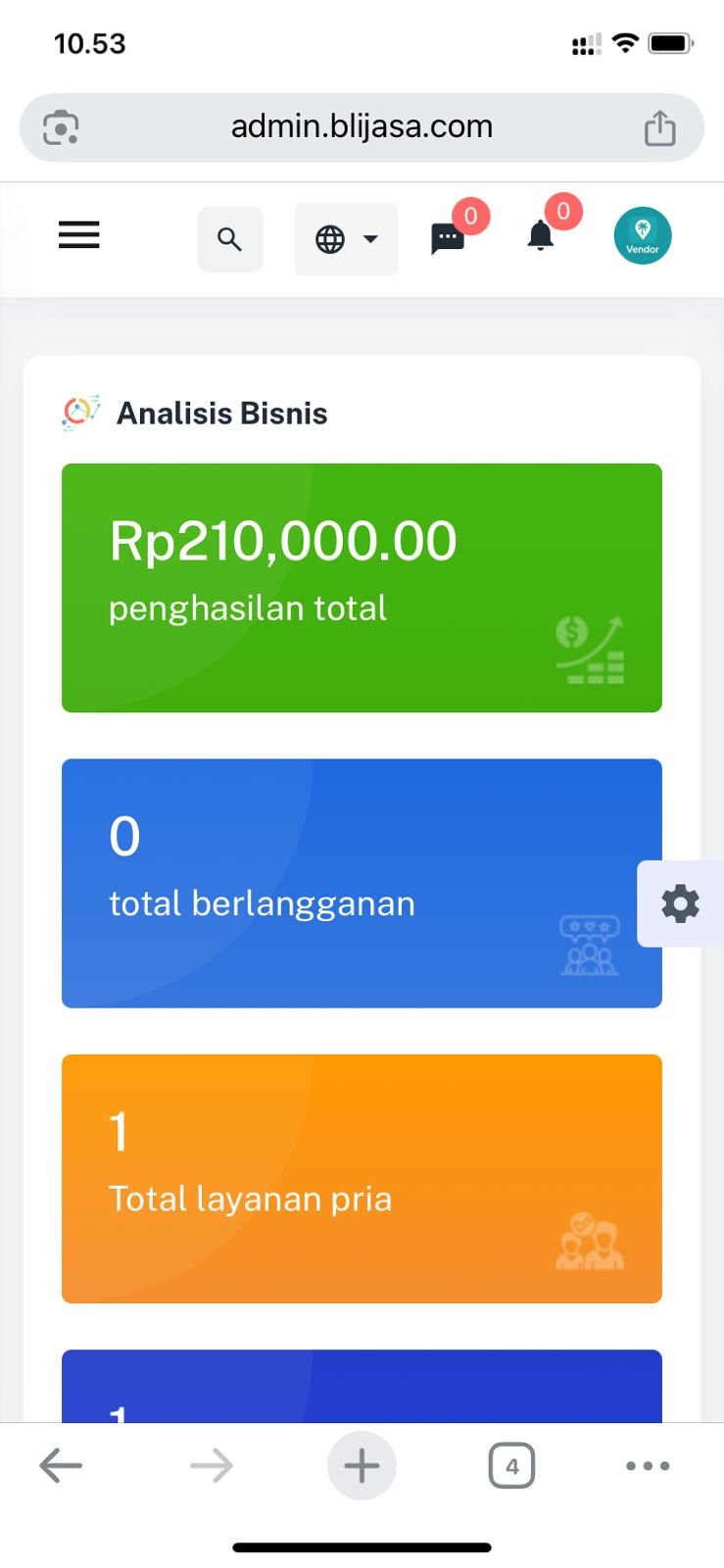Select the green penghasilan total revenue card
The height and width of the screenshot is (1568, 724).
[x=362, y=586]
